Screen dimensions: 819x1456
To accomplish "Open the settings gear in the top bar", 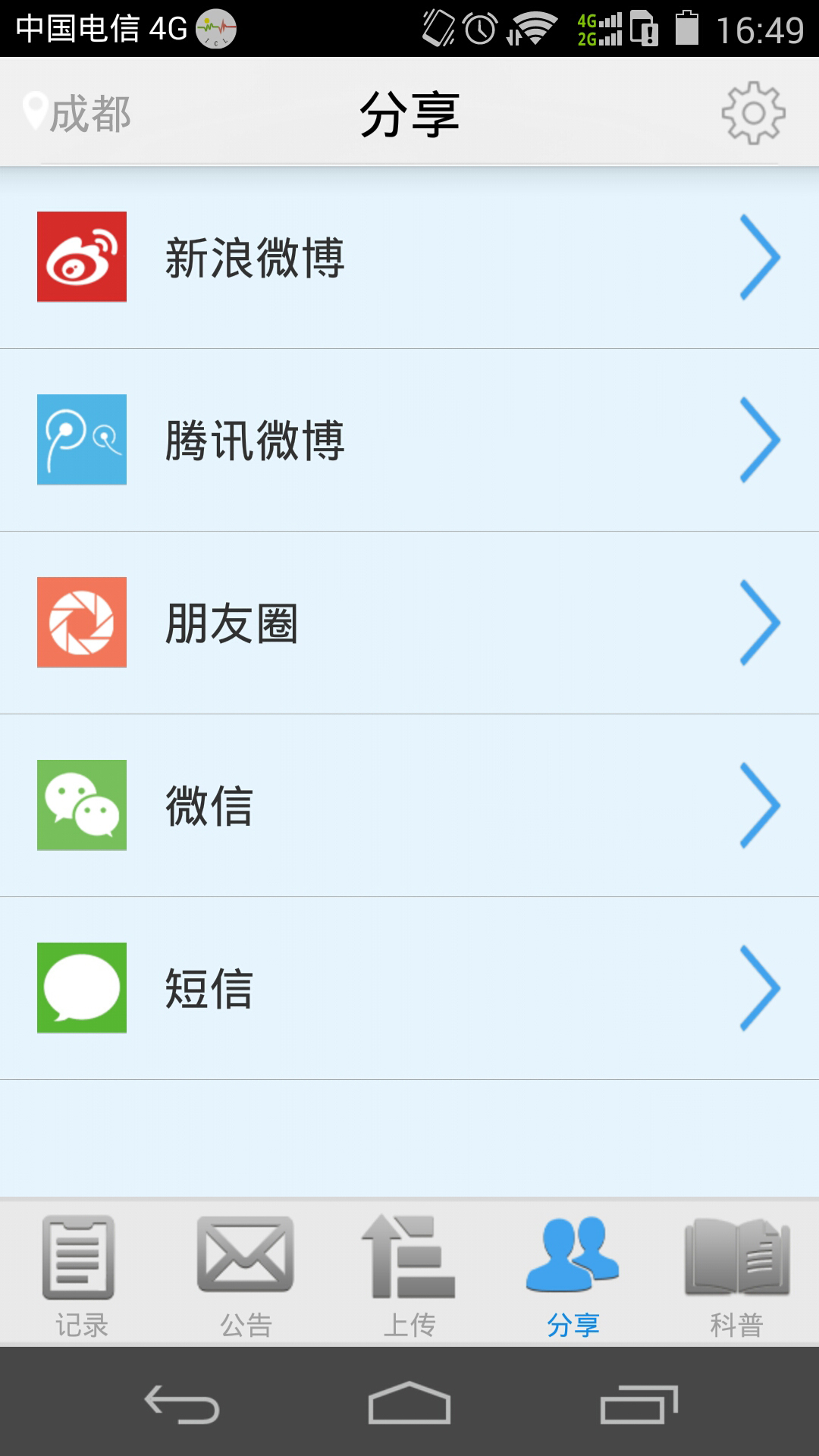I will point(752,112).
